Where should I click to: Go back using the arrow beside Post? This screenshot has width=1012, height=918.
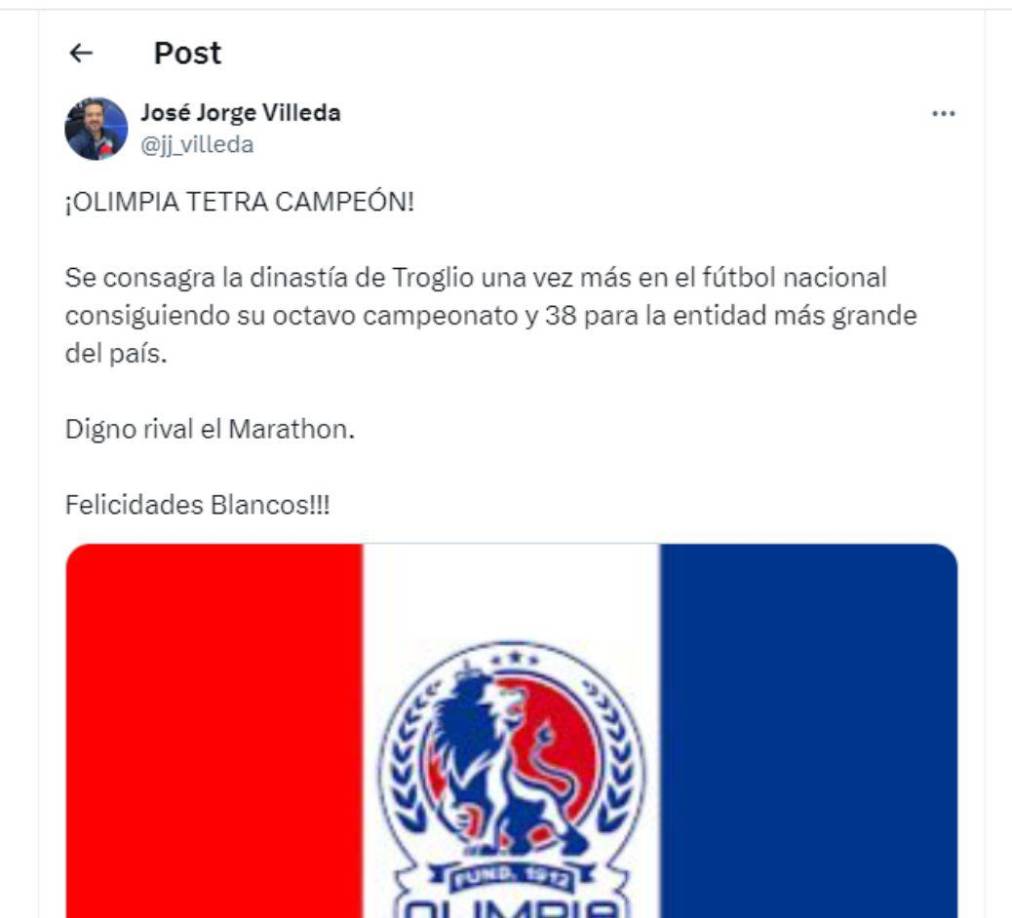coord(81,53)
